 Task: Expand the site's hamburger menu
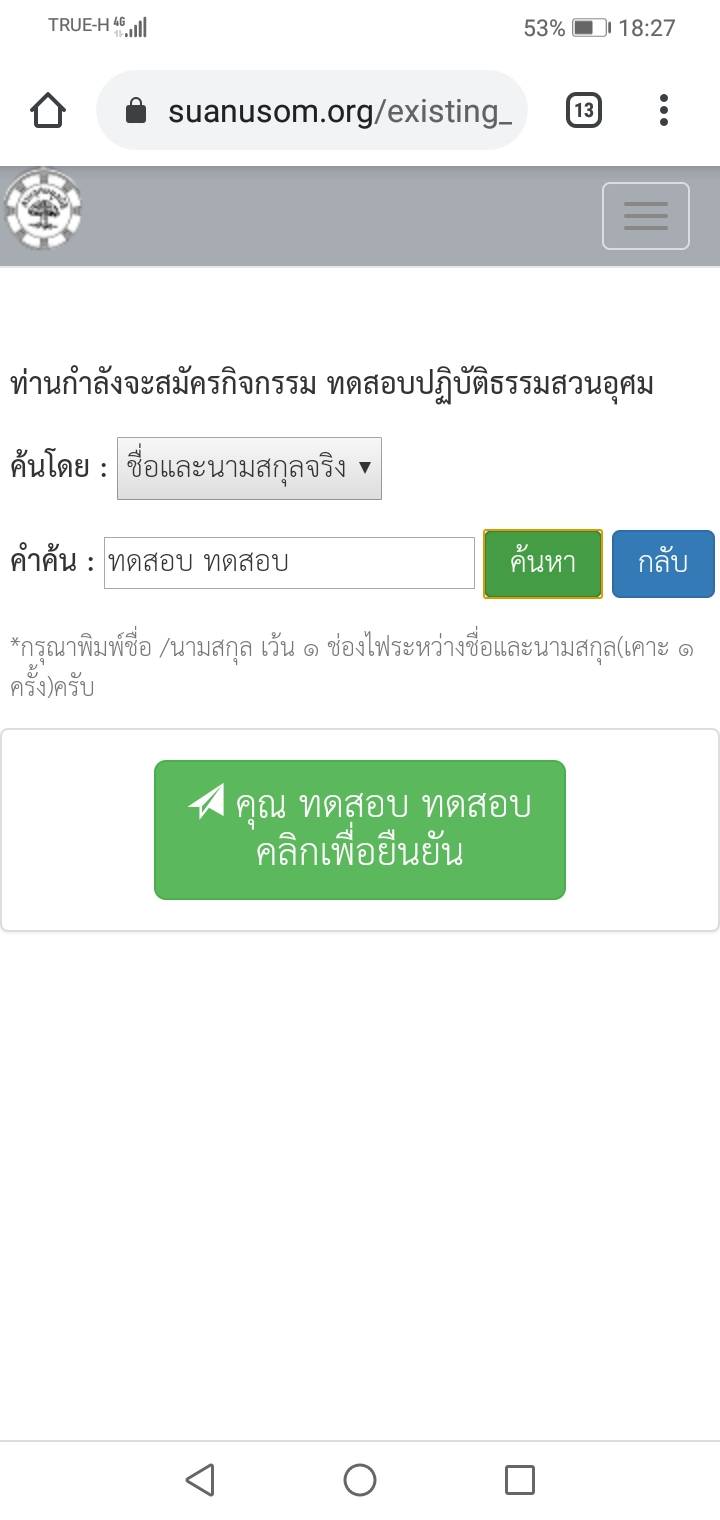click(x=646, y=216)
